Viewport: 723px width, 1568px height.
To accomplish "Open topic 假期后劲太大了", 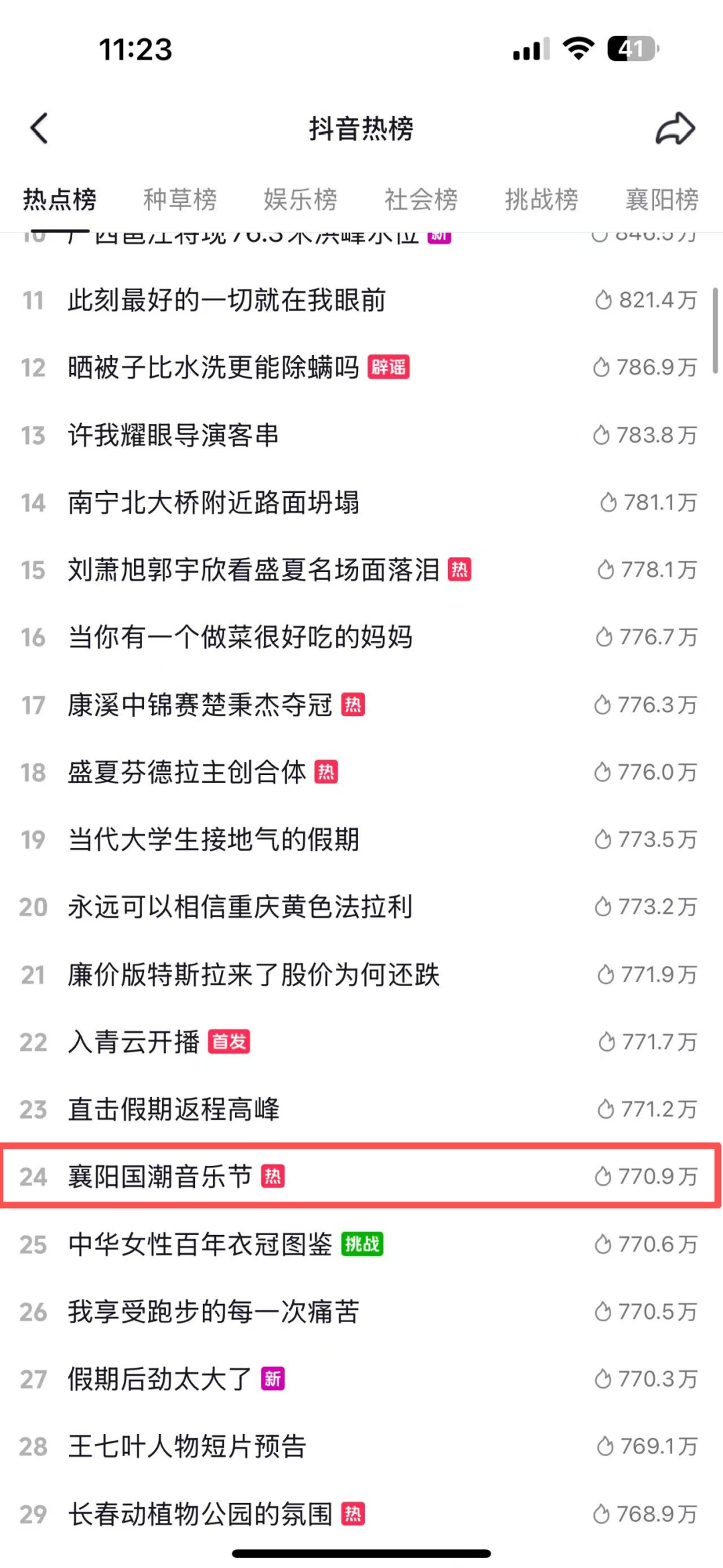I will (x=160, y=1379).
